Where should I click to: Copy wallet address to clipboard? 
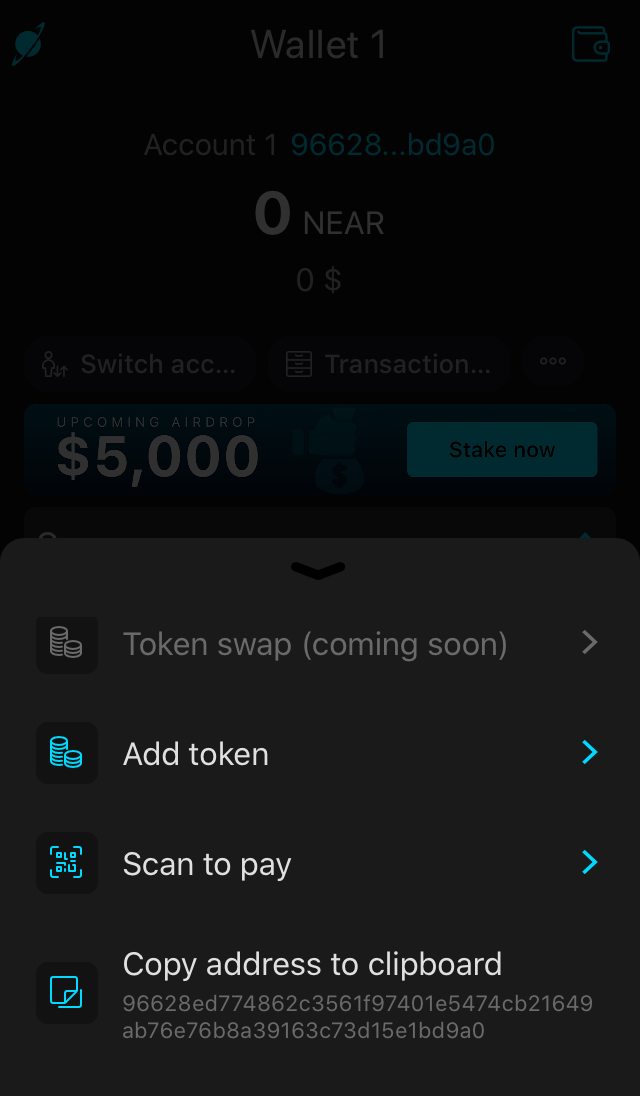coord(312,964)
